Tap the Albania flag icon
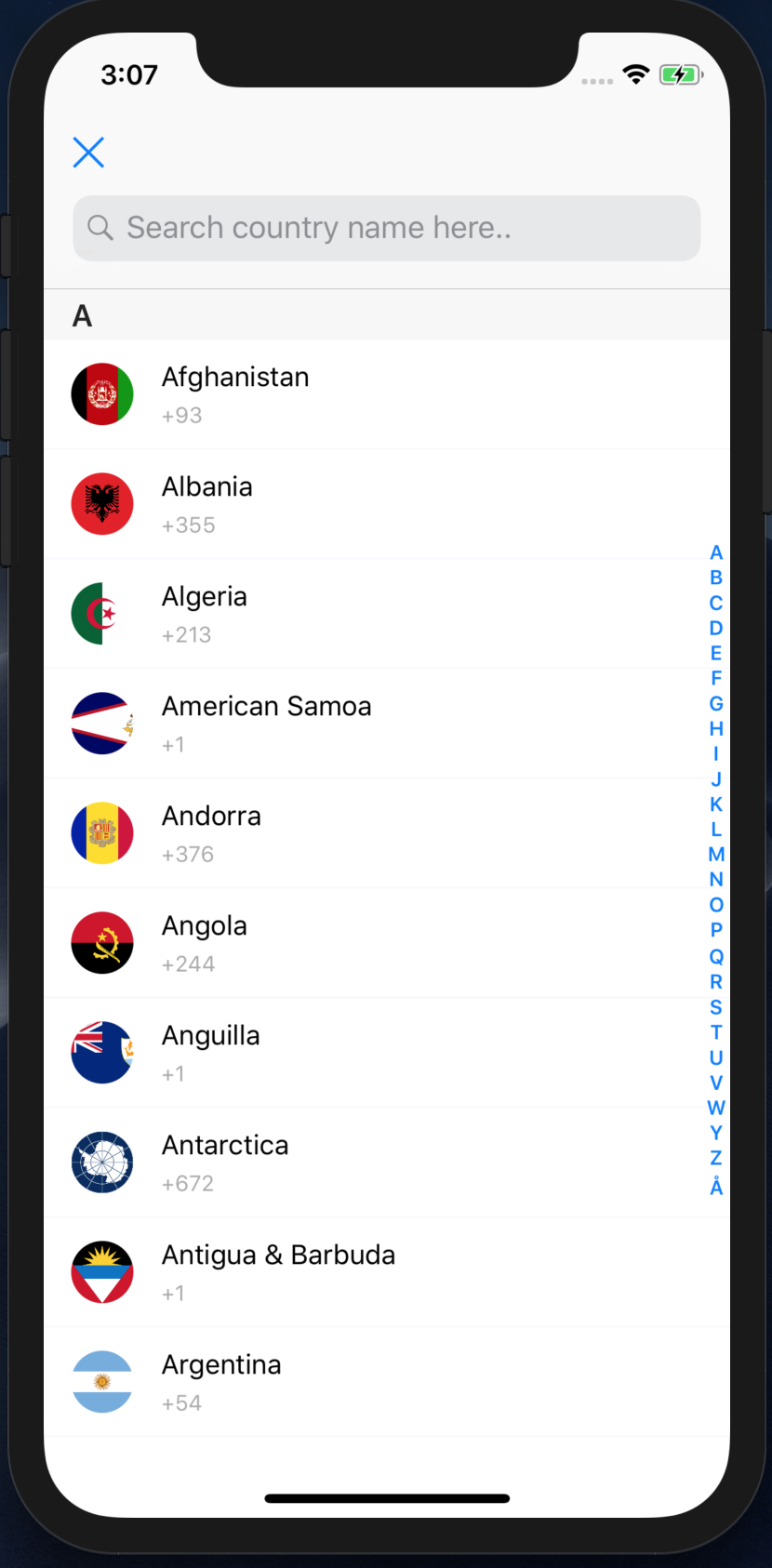Viewport: 772px width, 1568px height. pyautogui.click(x=102, y=503)
